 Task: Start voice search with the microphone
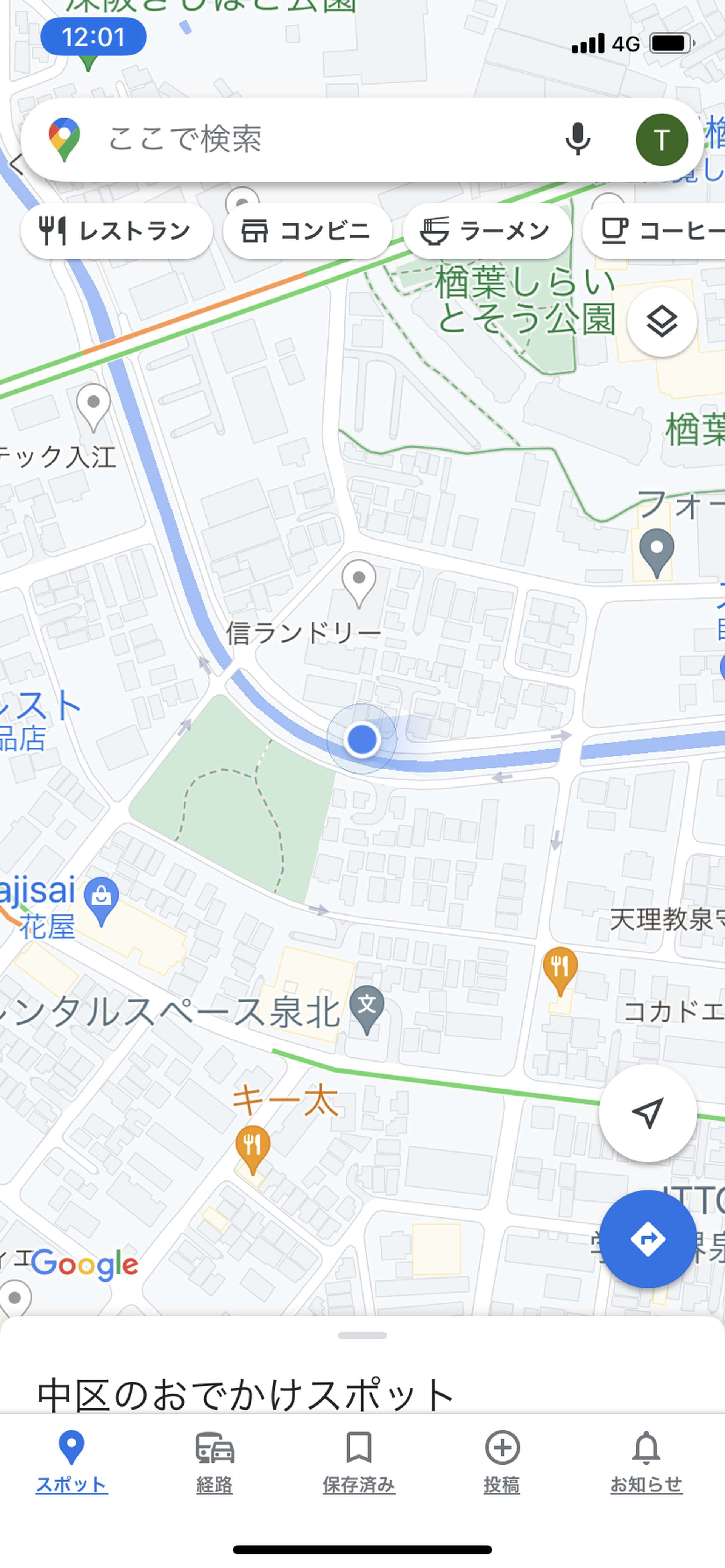pos(577,139)
